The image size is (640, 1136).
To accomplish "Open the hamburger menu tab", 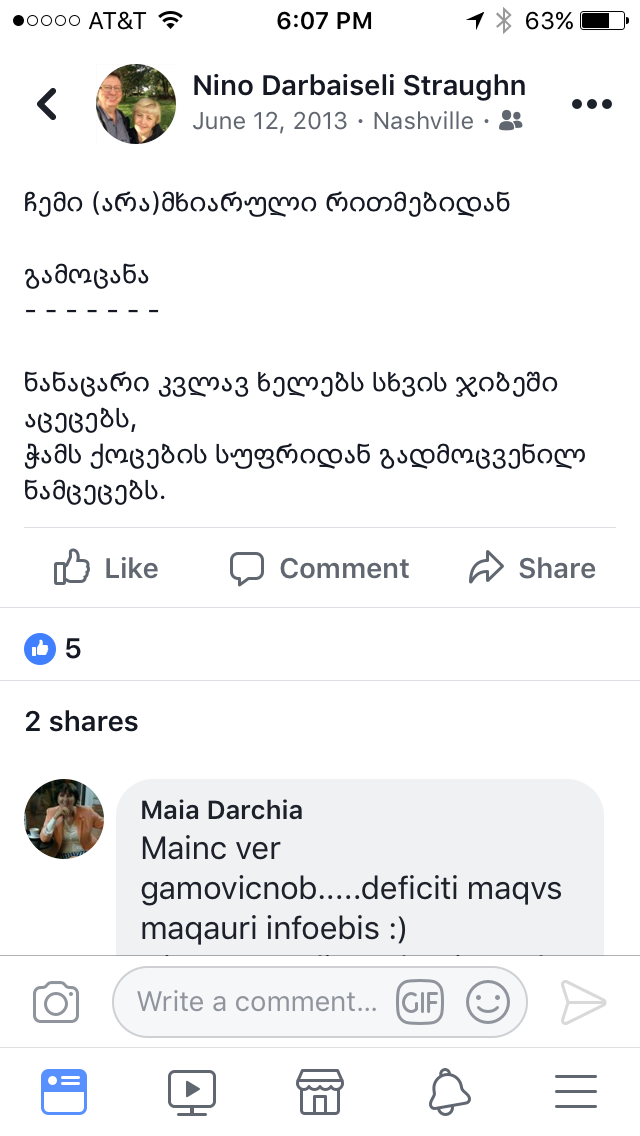I will tap(576, 1092).
